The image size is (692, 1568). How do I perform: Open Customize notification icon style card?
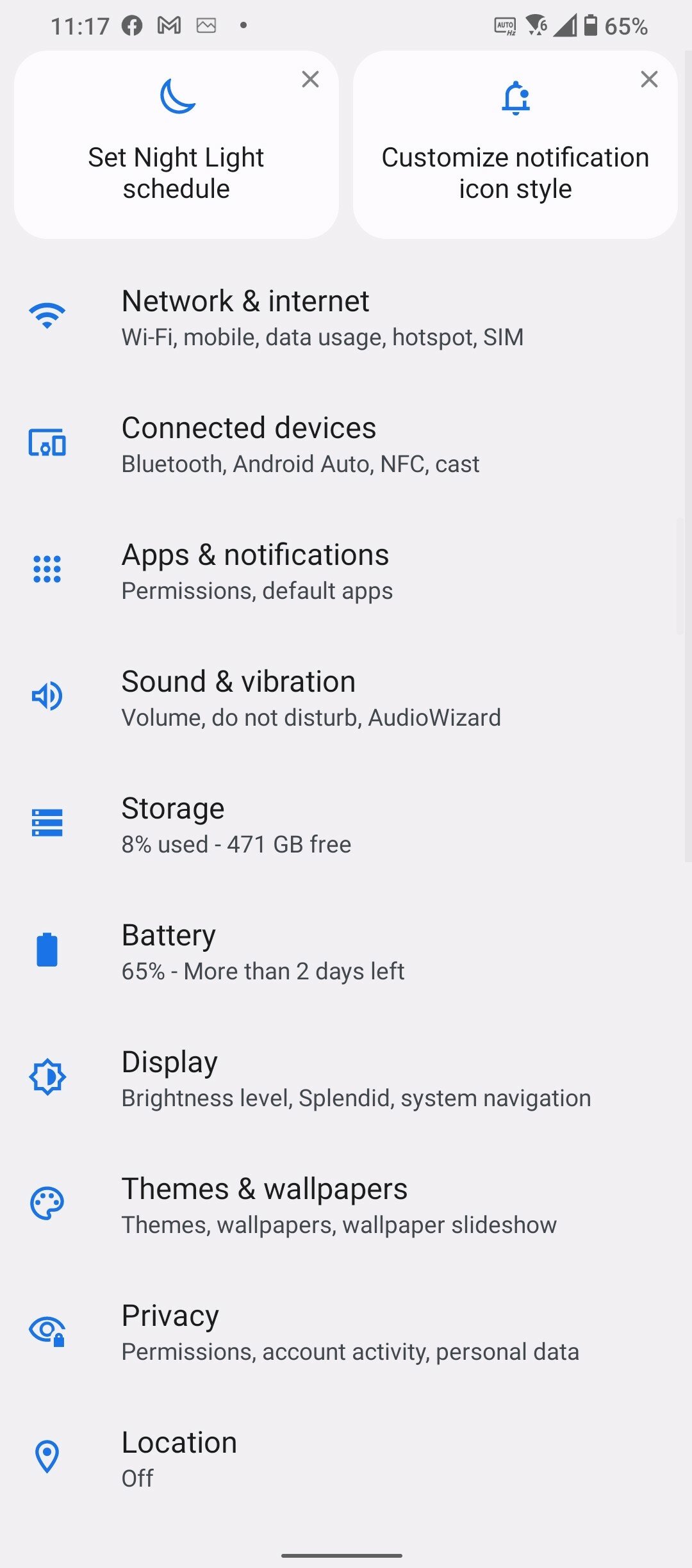(515, 145)
